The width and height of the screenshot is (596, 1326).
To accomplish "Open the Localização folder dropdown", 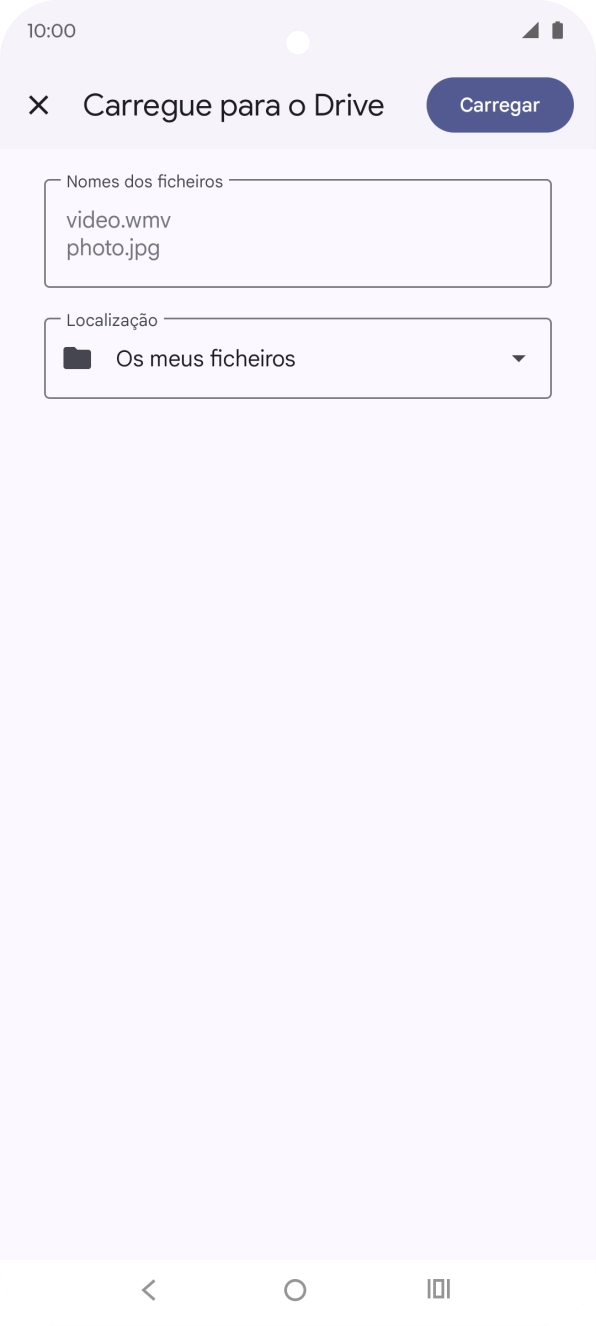I will click(298, 358).
